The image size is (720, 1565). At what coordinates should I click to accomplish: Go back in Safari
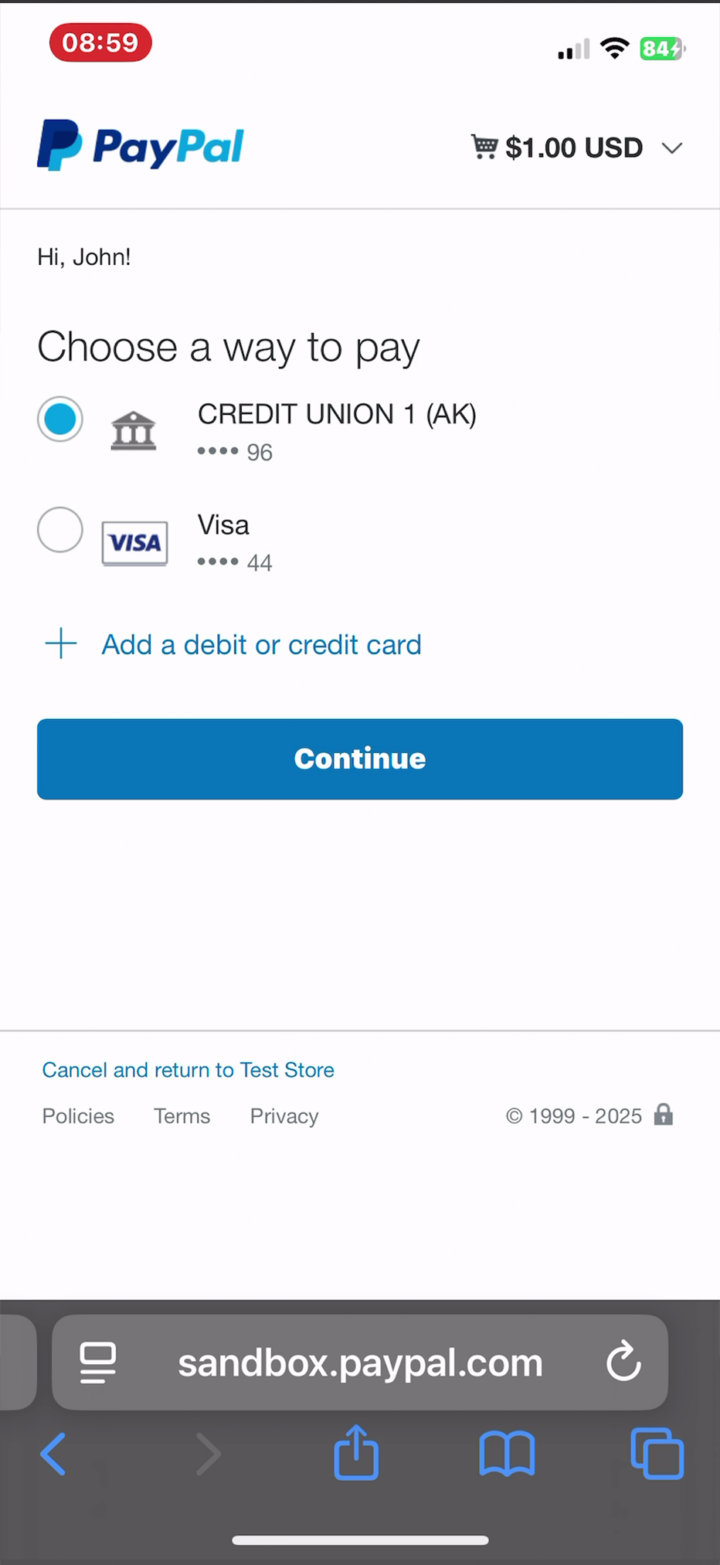click(53, 1454)
